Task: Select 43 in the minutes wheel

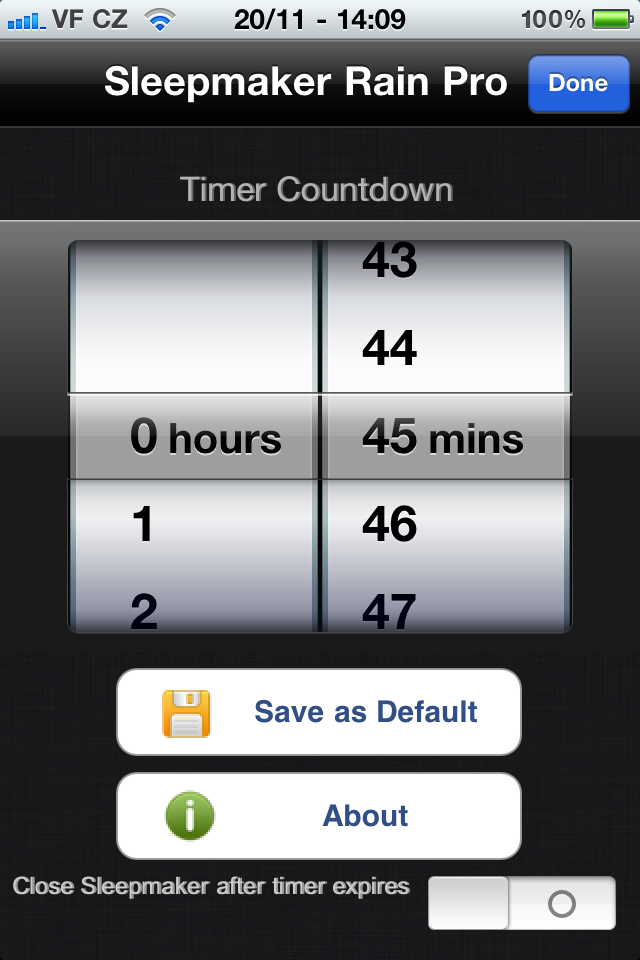Action: pyautogui.click(x=390, y=262)
